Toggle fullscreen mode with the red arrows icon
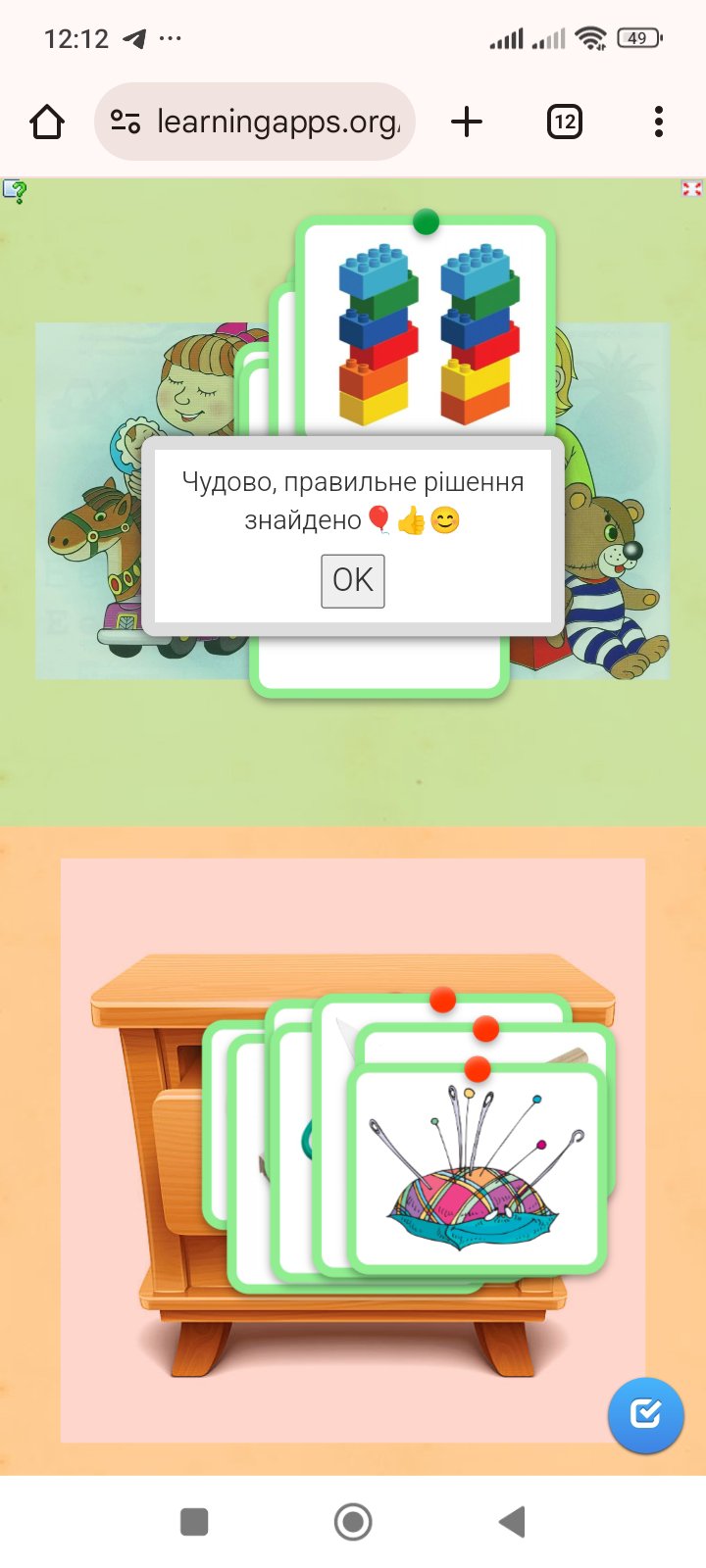 tap(691, 188)
